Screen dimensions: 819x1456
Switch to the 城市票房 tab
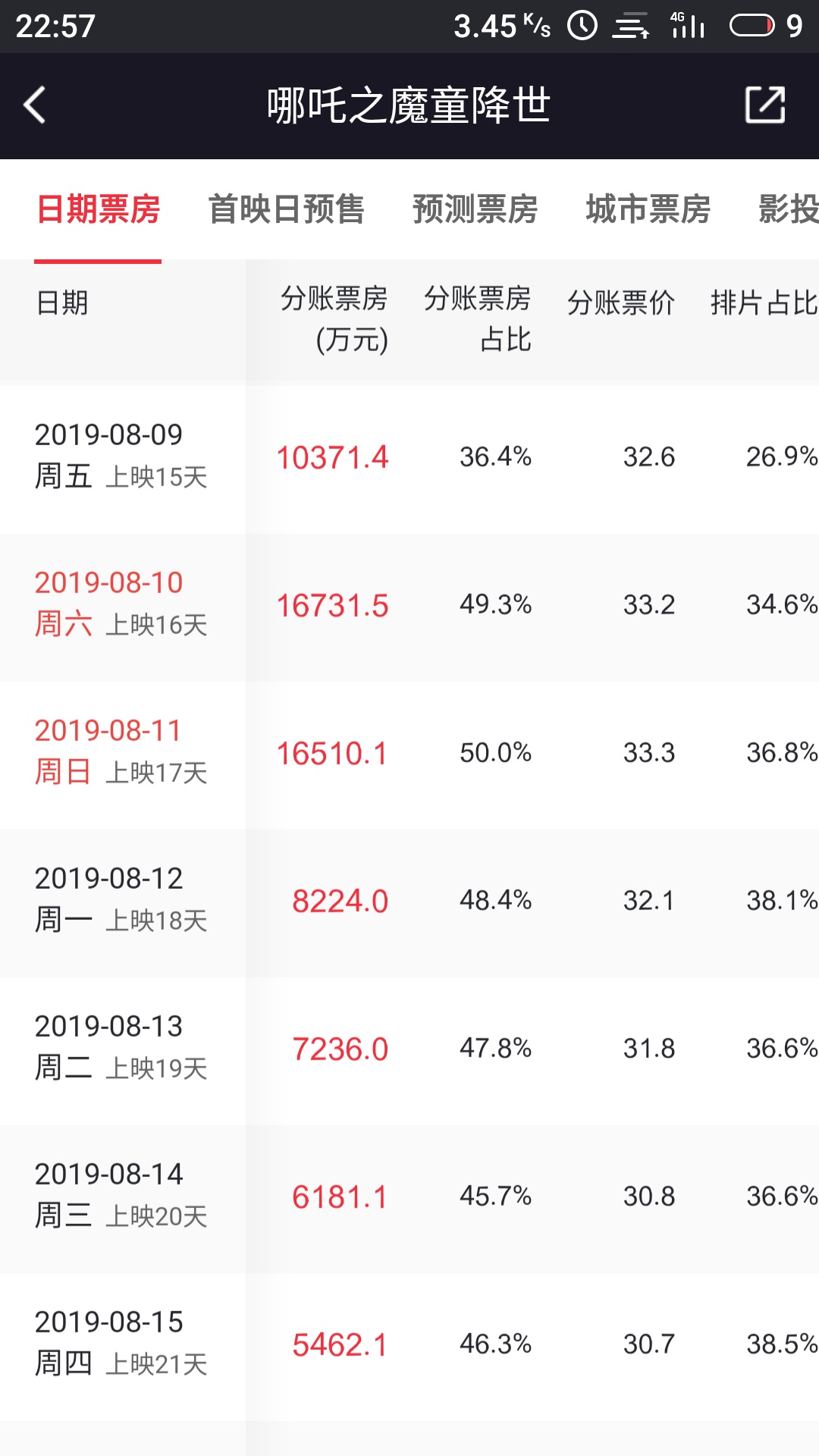coord(648,209)
